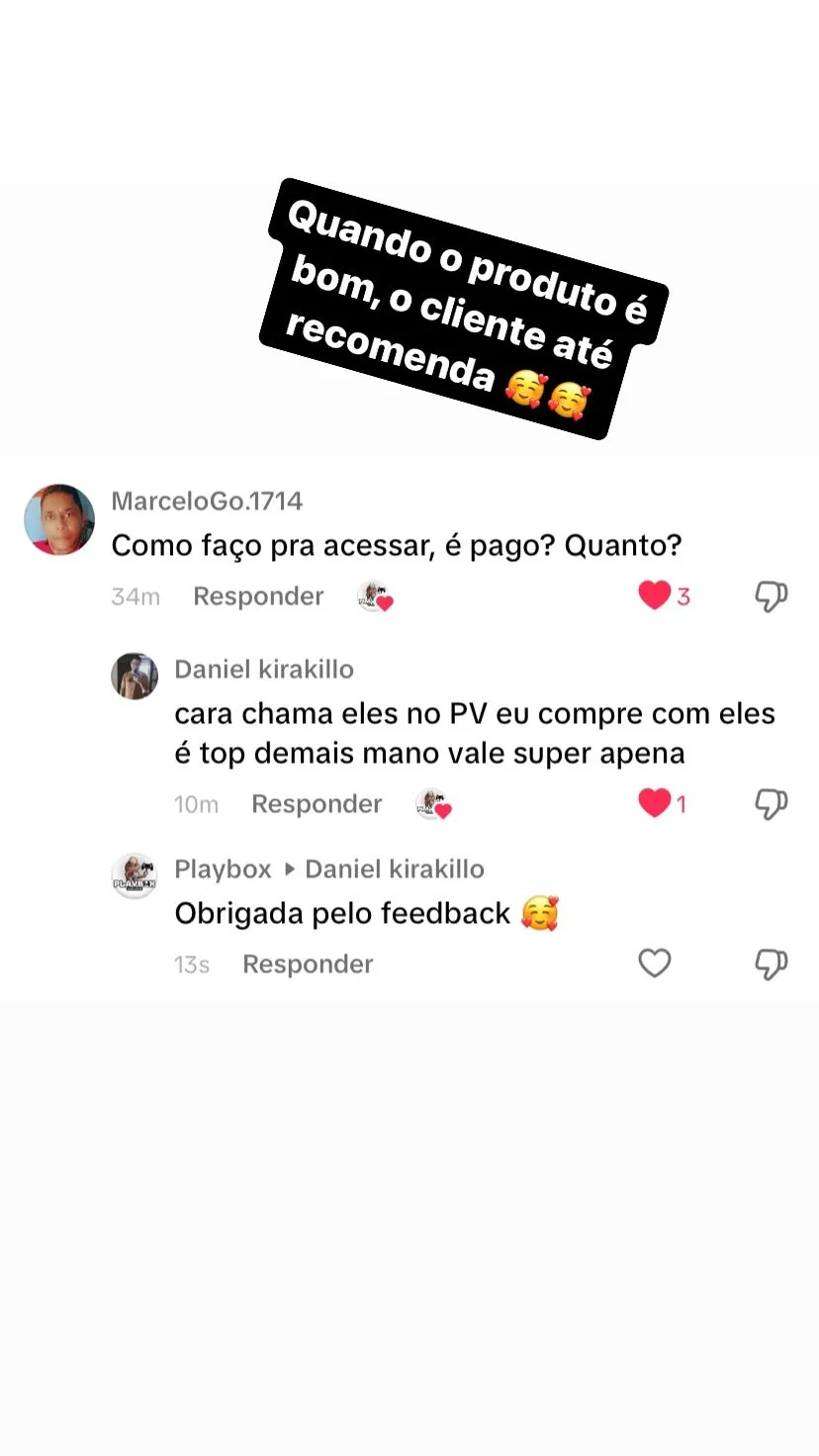This screenshot has width=819, height=1456.
Task: Like Playbox's reply using the heart outline
Action: click(655, 962)
